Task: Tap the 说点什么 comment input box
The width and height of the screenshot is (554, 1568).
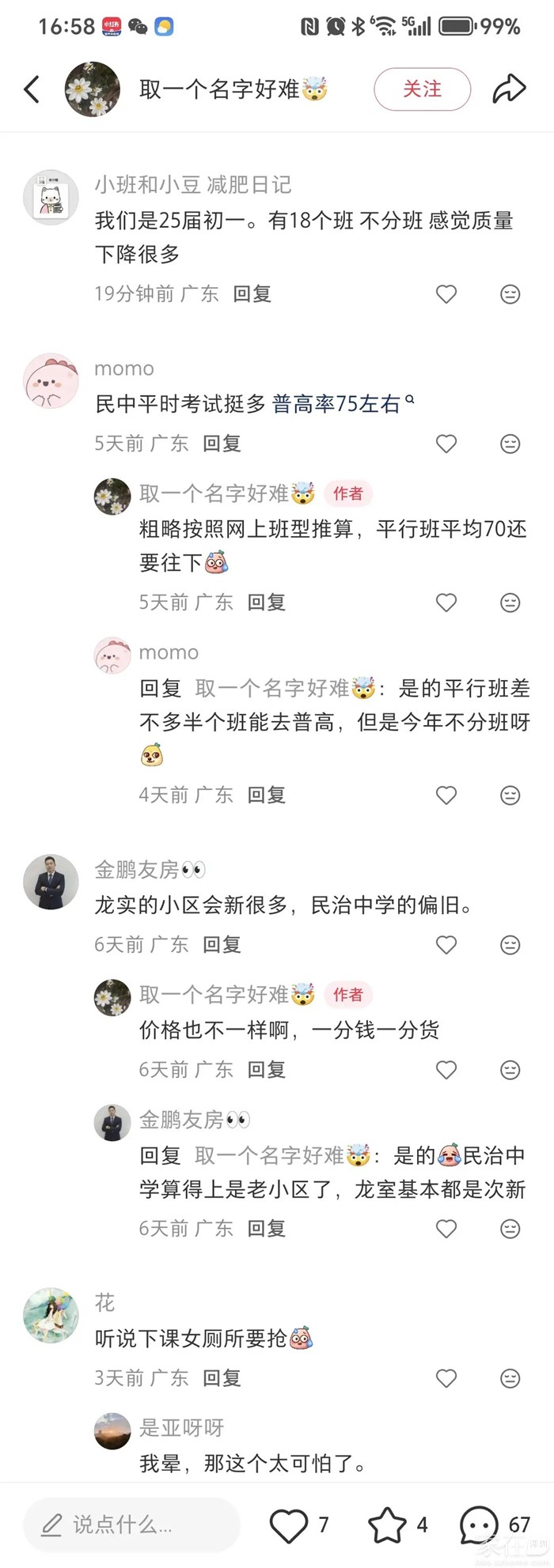Action: tap(131, 1525)
